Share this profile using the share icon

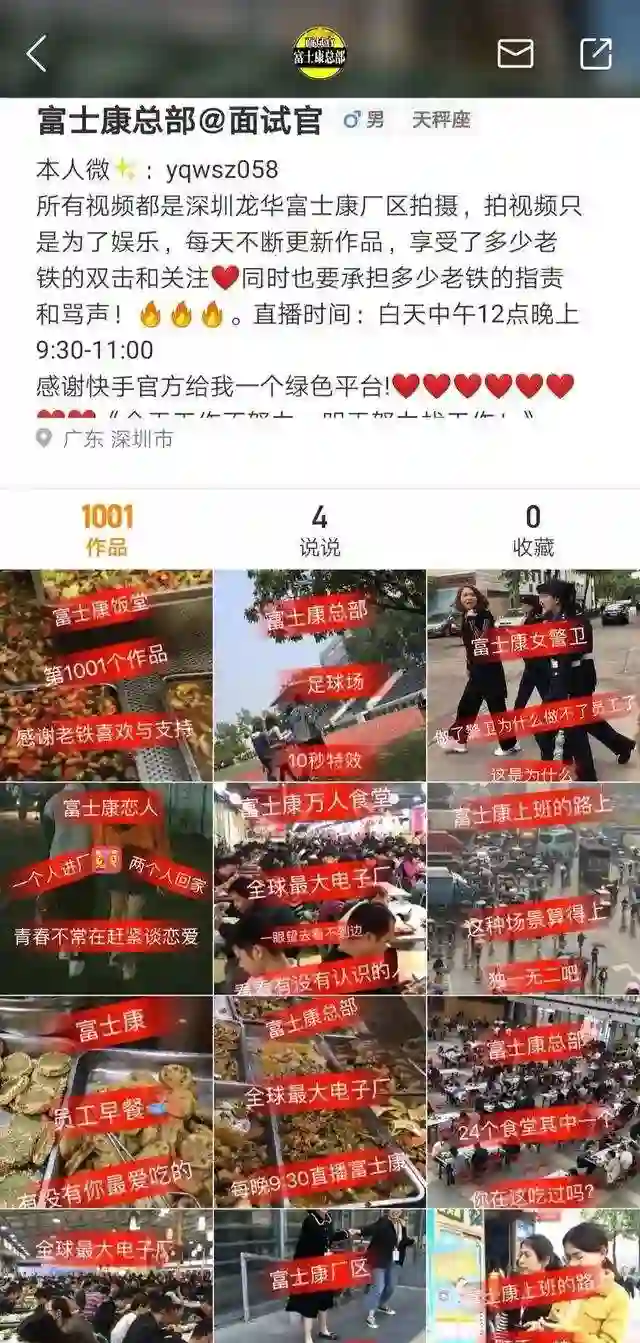coord(595,54)
